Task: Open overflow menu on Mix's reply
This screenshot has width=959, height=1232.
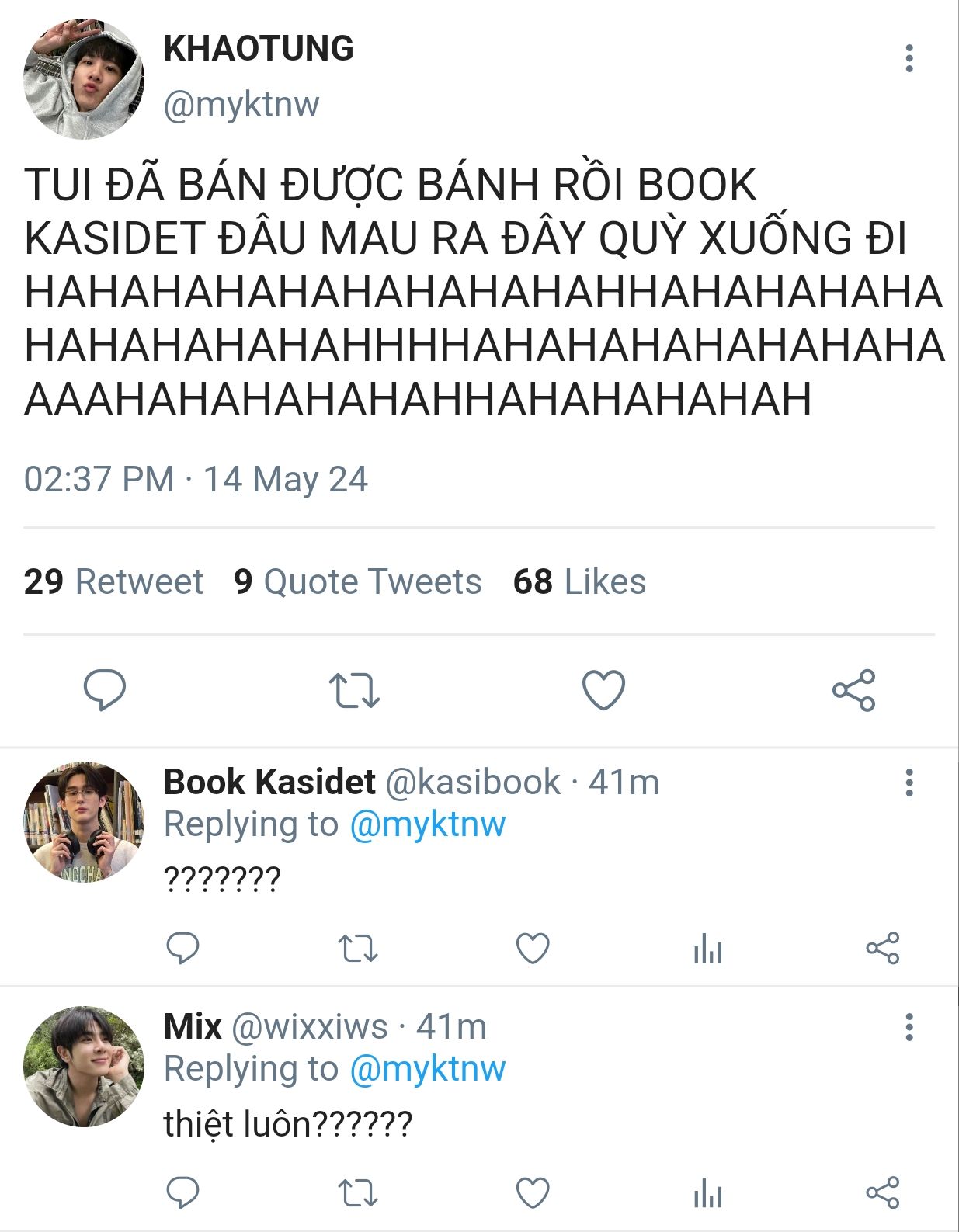Action: [909, 1027]
